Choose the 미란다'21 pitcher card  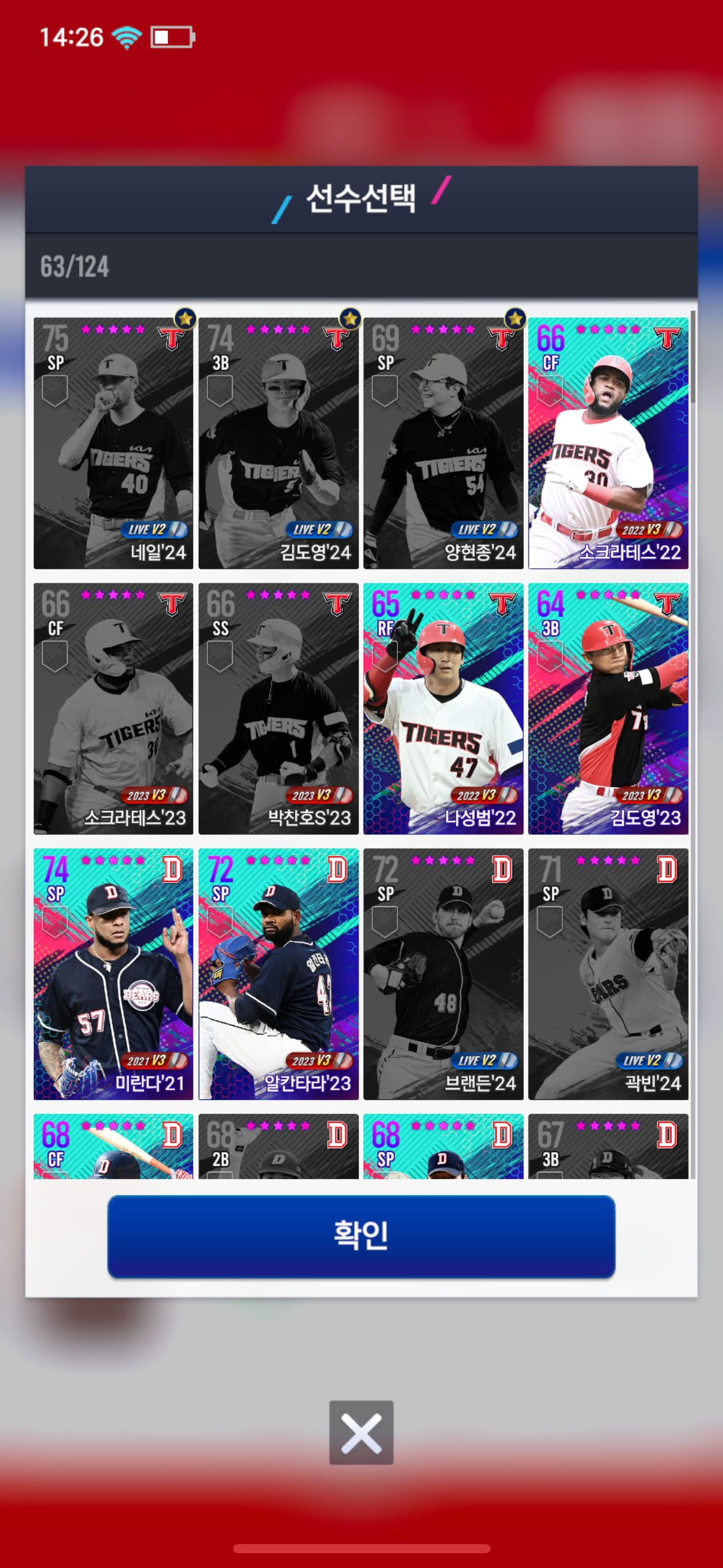(x=113, y=974)
